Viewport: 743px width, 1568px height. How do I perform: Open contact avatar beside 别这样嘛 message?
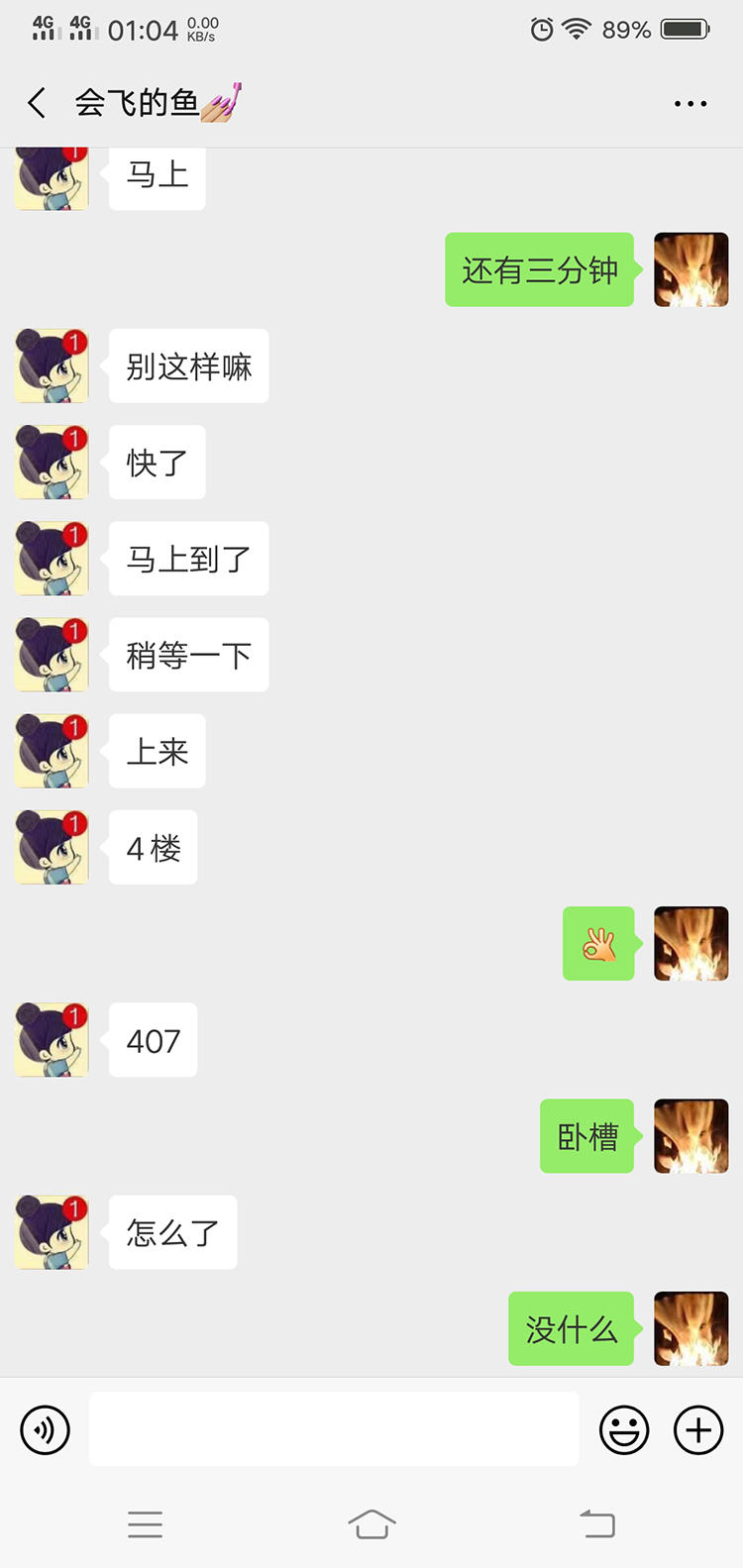click(x=52, y=366)
